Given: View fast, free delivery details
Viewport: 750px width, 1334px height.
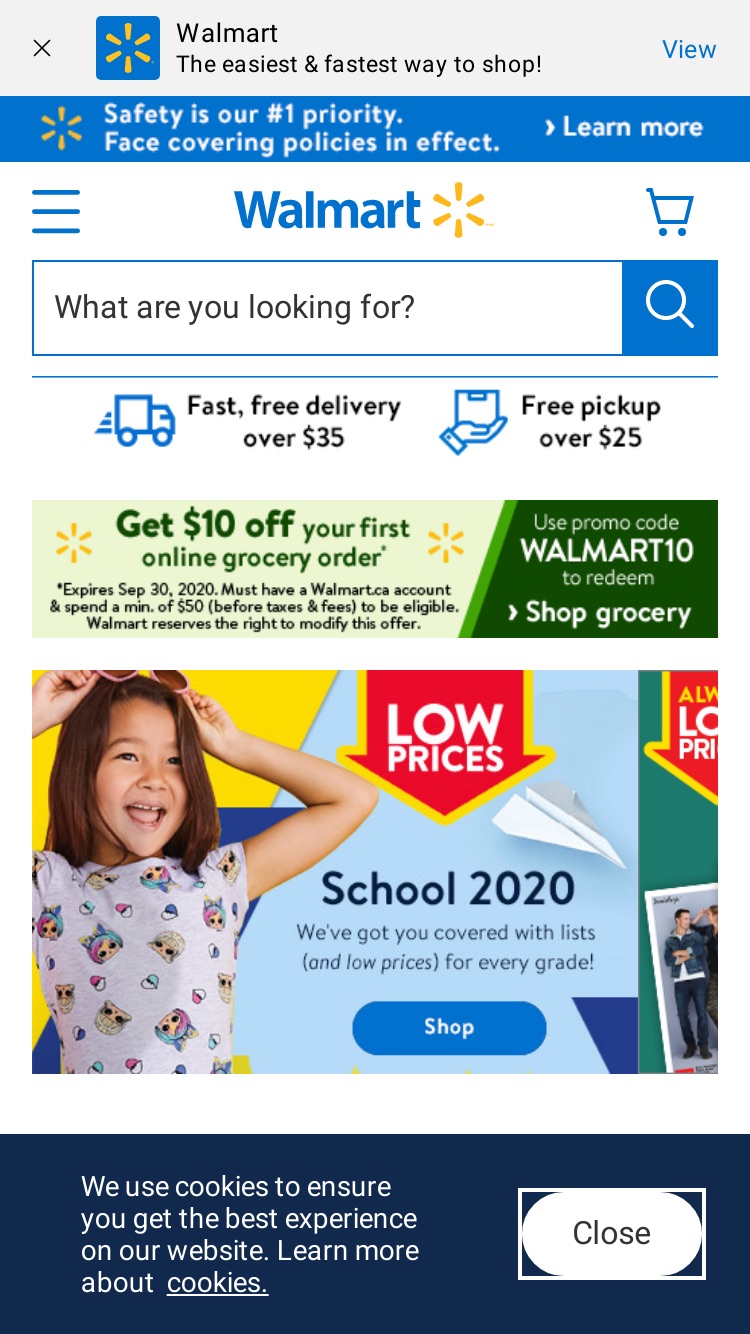Looking at the screenshot, I should pyautogui.click(x=248, y=421).
